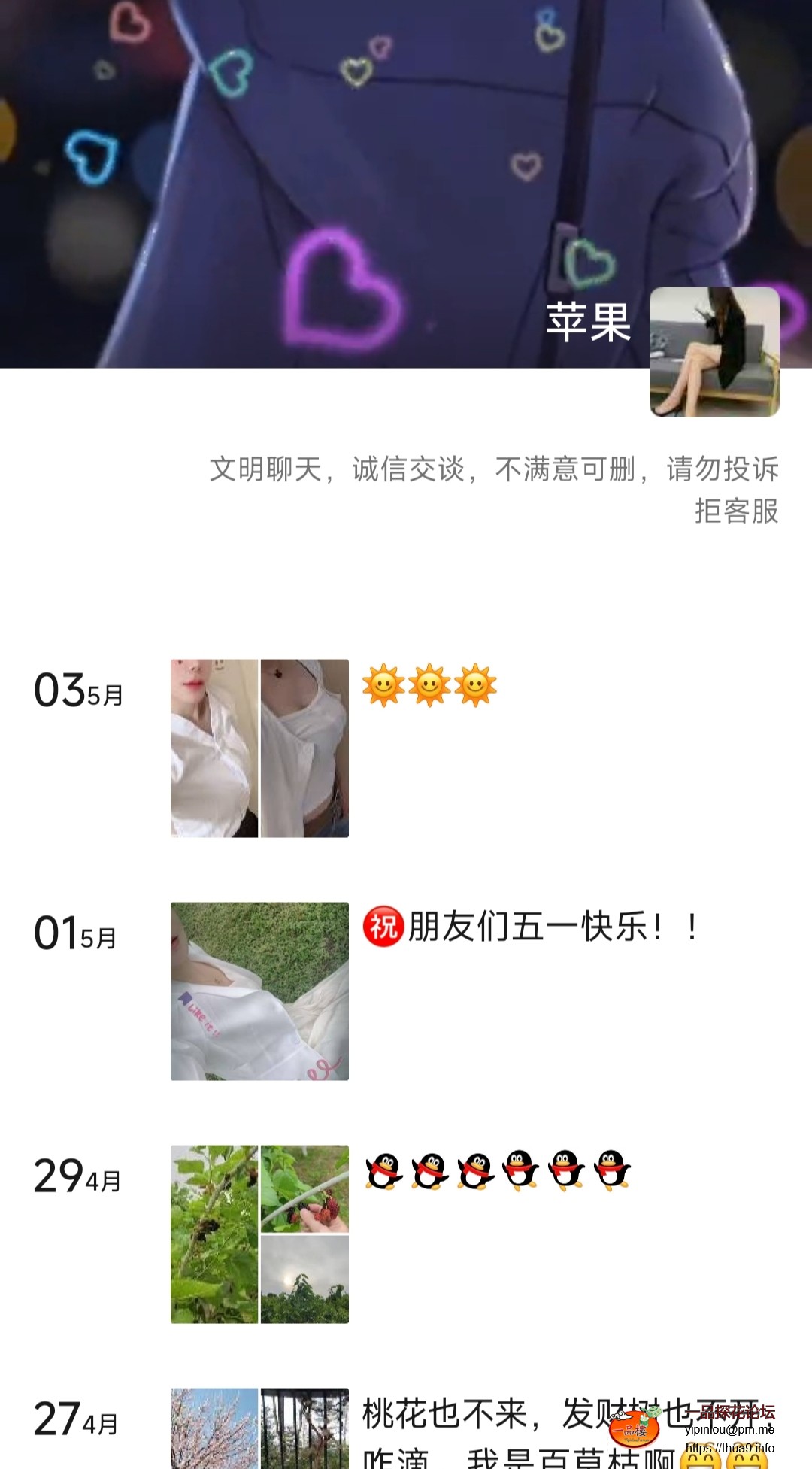Open the 27 April 桃花 post

[x=259, y=1429]
